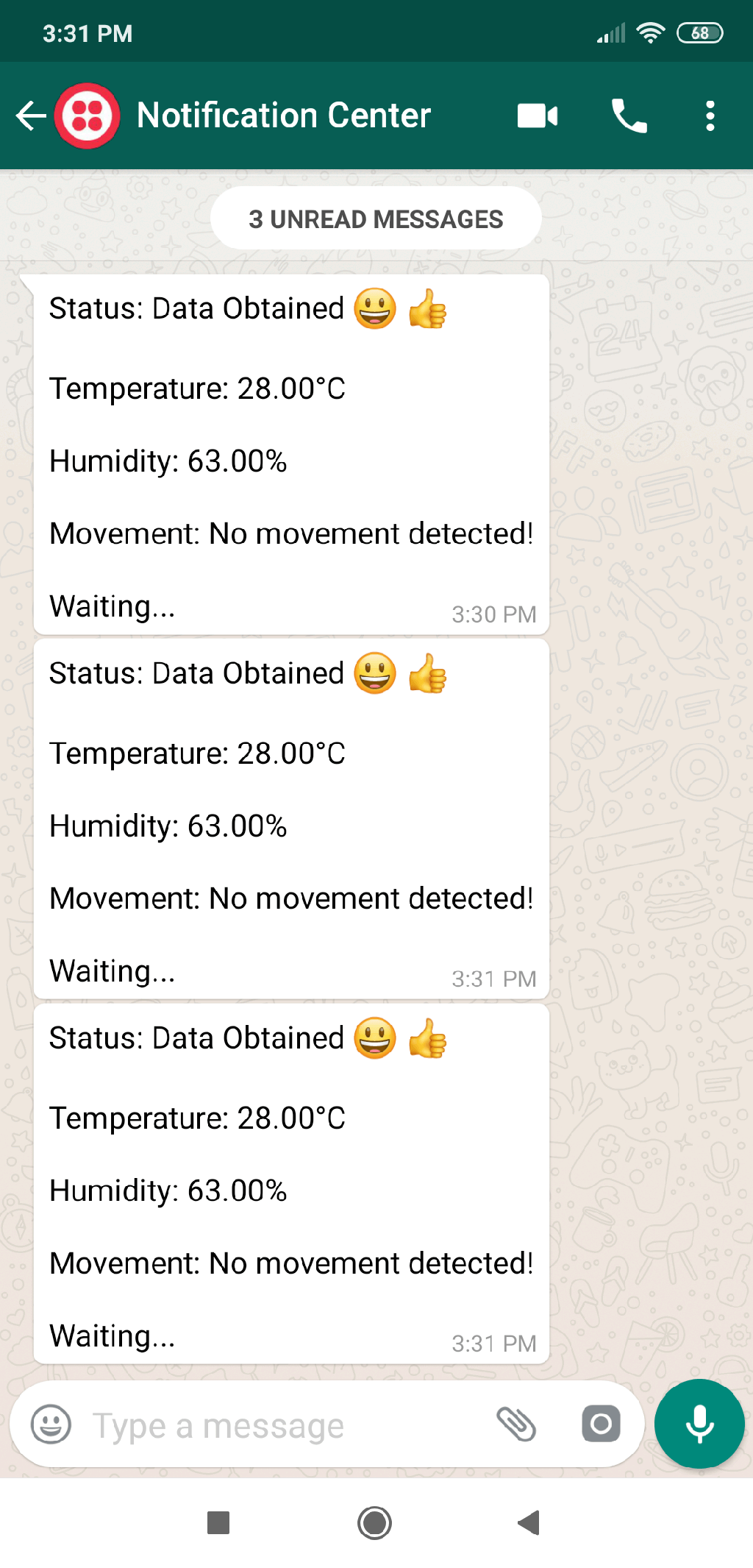Go back to the chats list
Image resolution: width=753 pixels, height=1568 pixels.
(31, 116)
